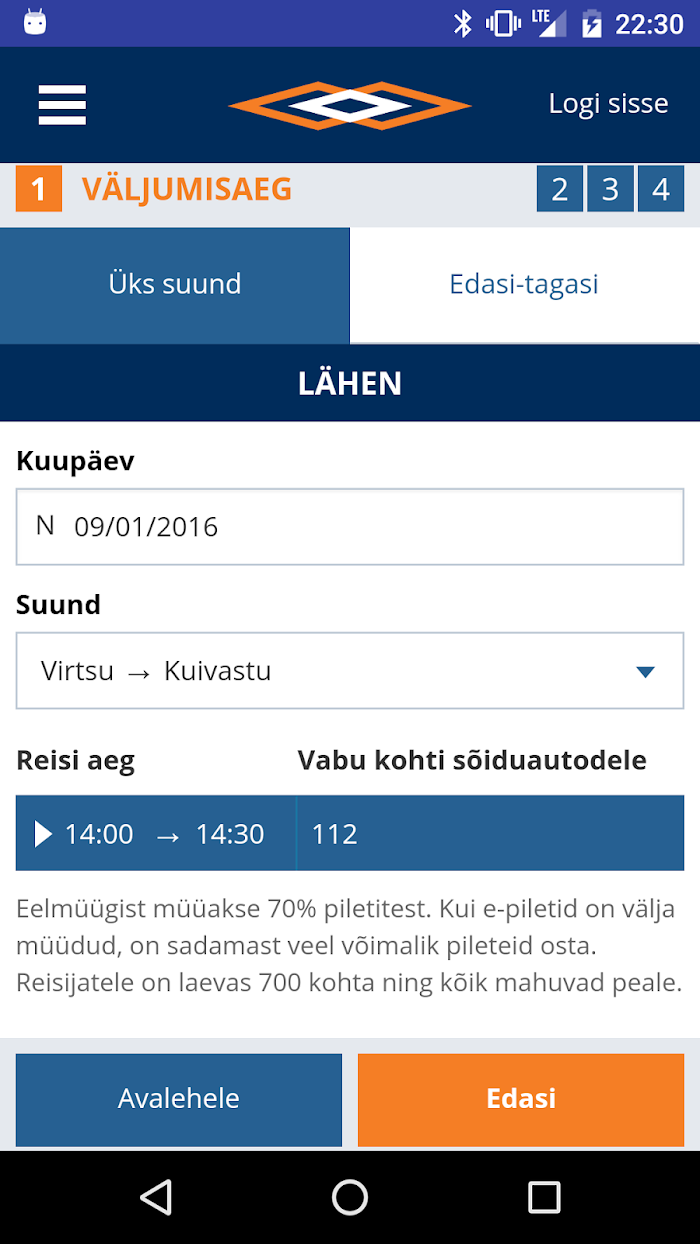Select the 14:00 → 14:30 trip
The image size is (700, 1244).
coord(350,833)
